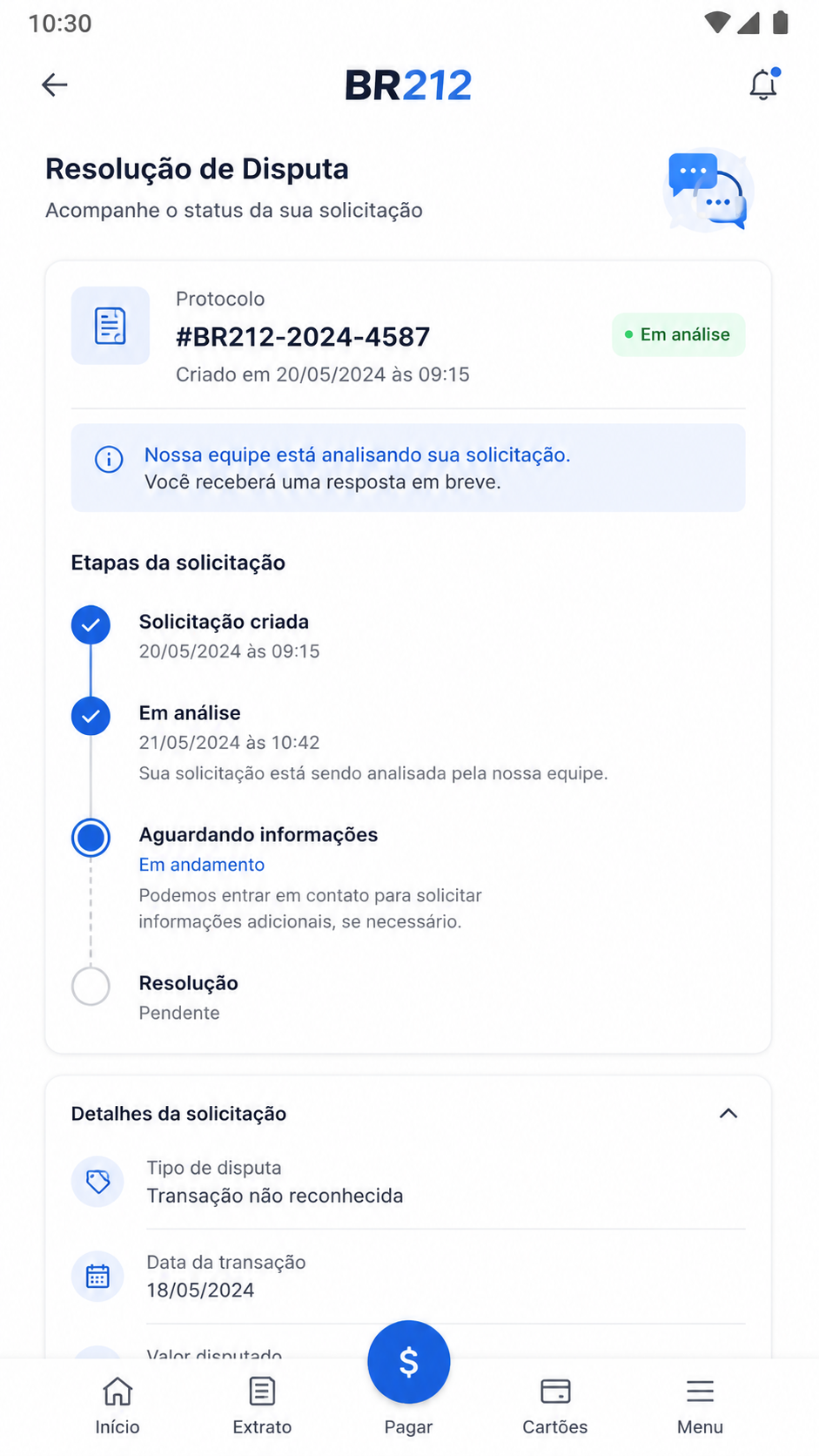Open the notifications bell
This screenshot has height=1456, width=819.
(x=764, y=84)
